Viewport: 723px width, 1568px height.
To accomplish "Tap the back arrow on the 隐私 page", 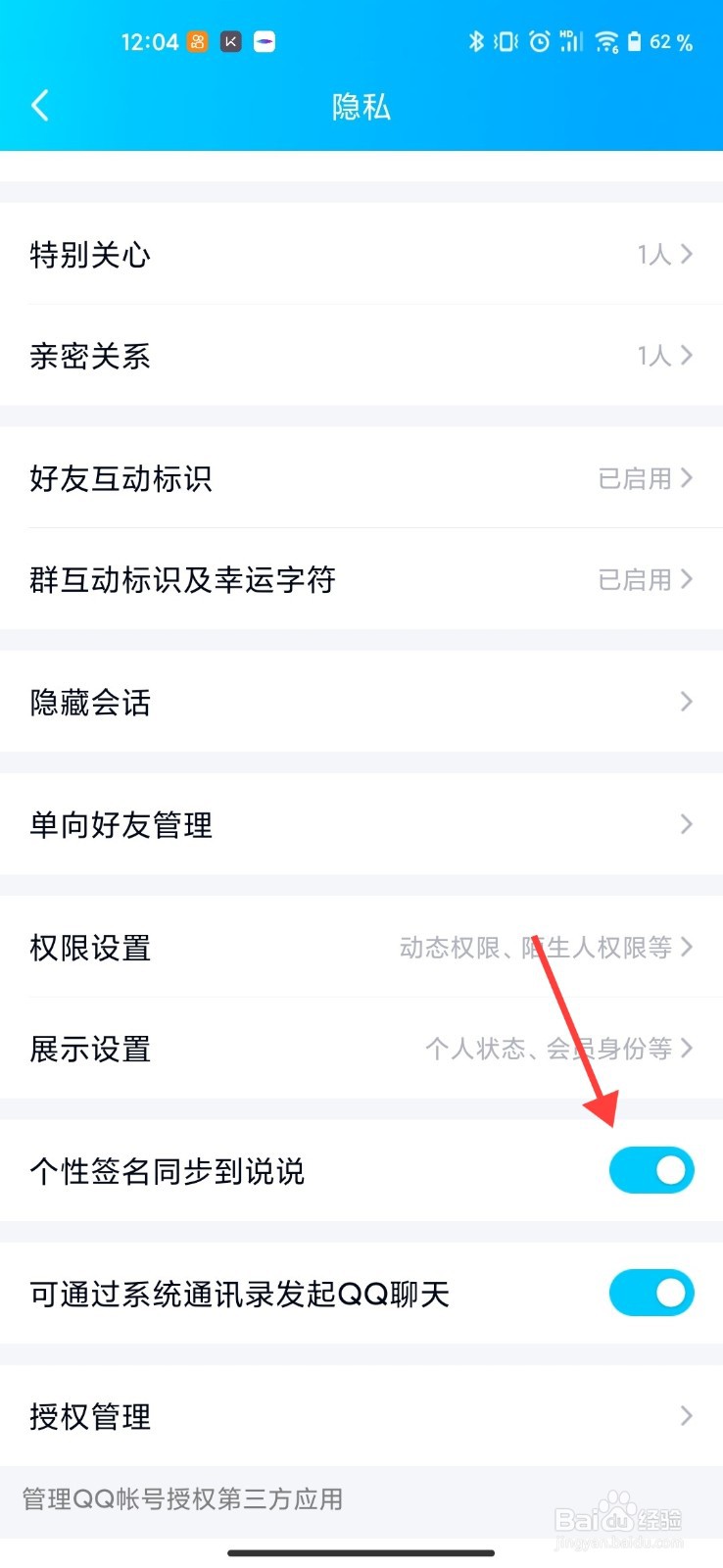I will click(39, 106).
